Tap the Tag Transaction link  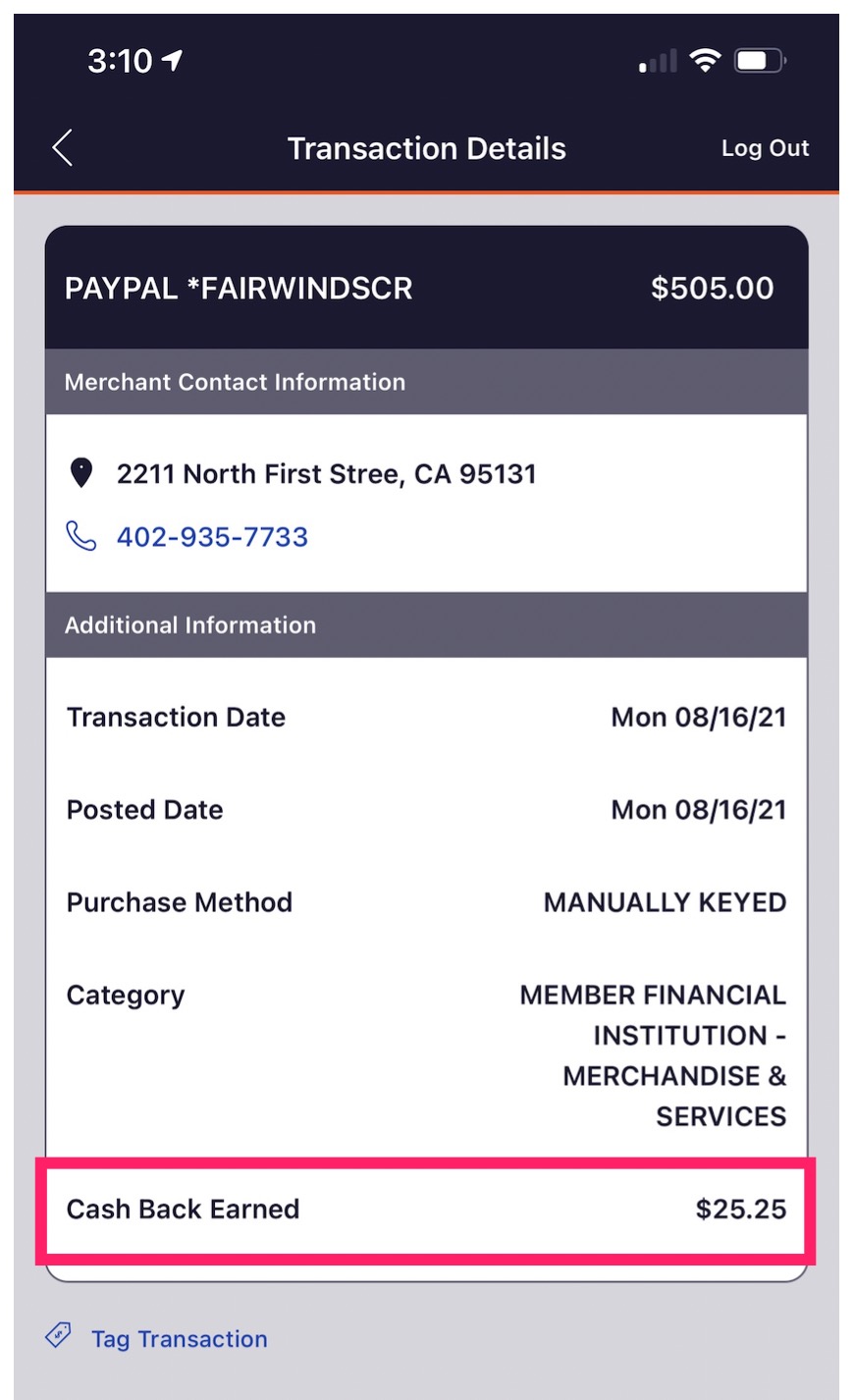point(181,1338)
